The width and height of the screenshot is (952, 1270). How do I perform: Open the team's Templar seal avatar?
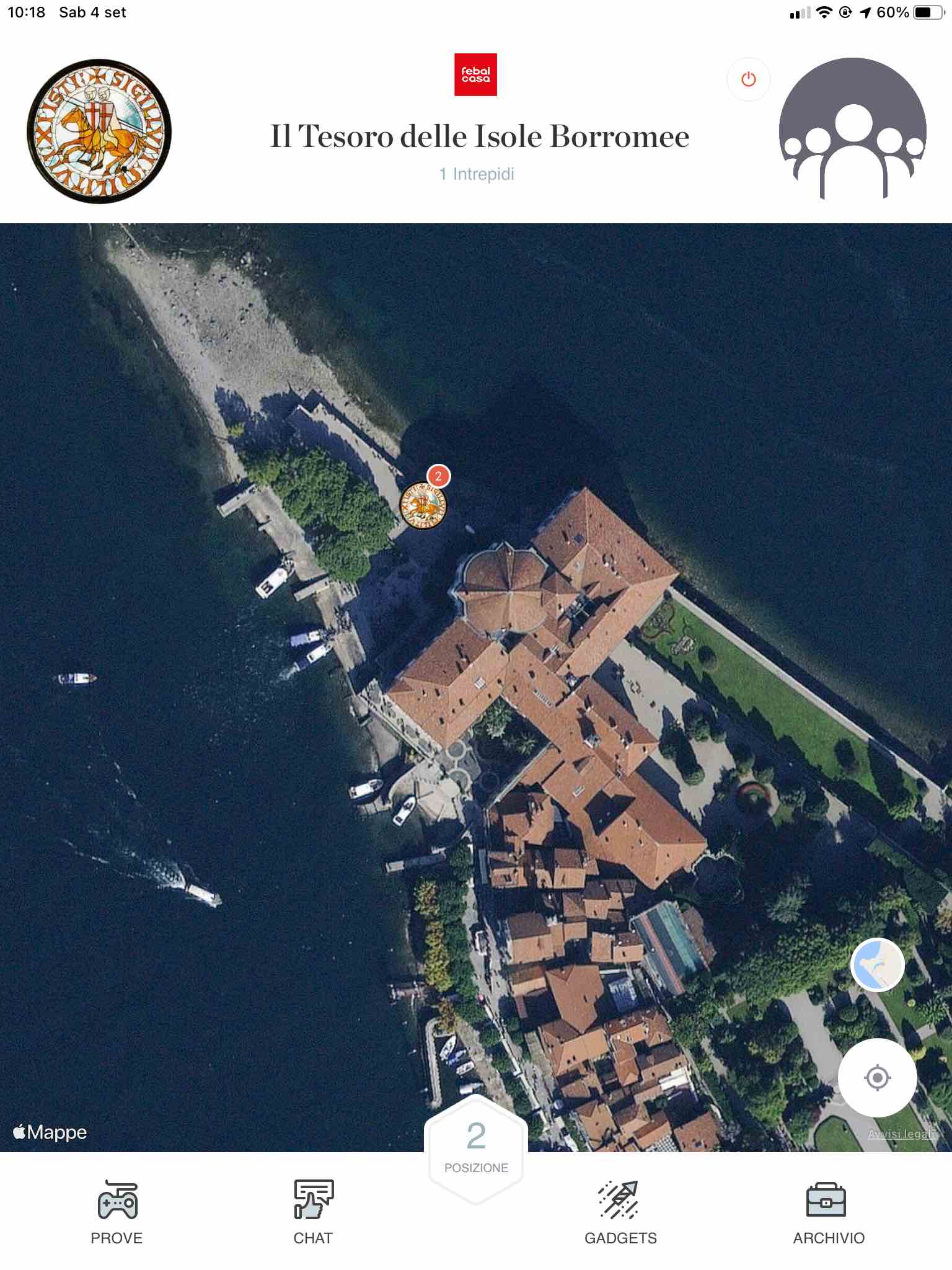(x=99, y=131)
